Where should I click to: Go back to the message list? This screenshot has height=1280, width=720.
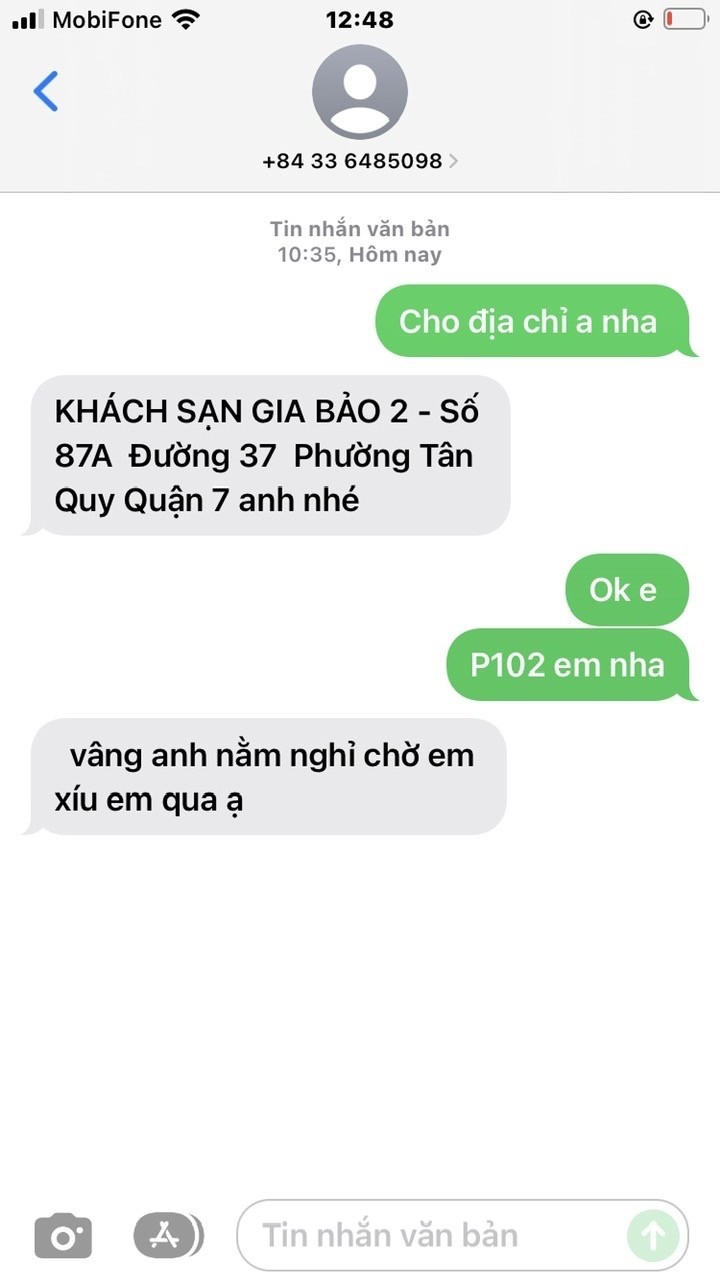coord(46,92)
